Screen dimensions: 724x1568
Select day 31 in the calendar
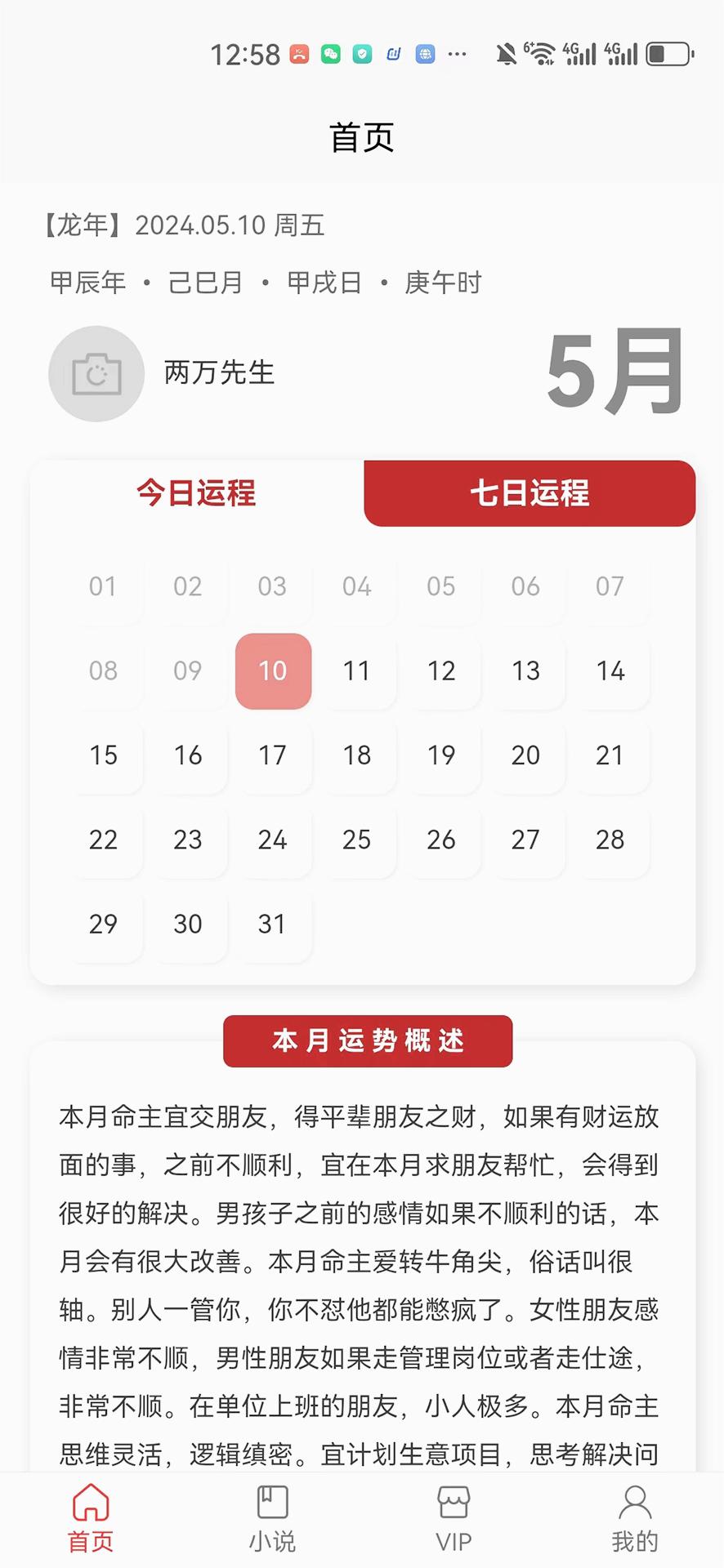click(273, 924)
